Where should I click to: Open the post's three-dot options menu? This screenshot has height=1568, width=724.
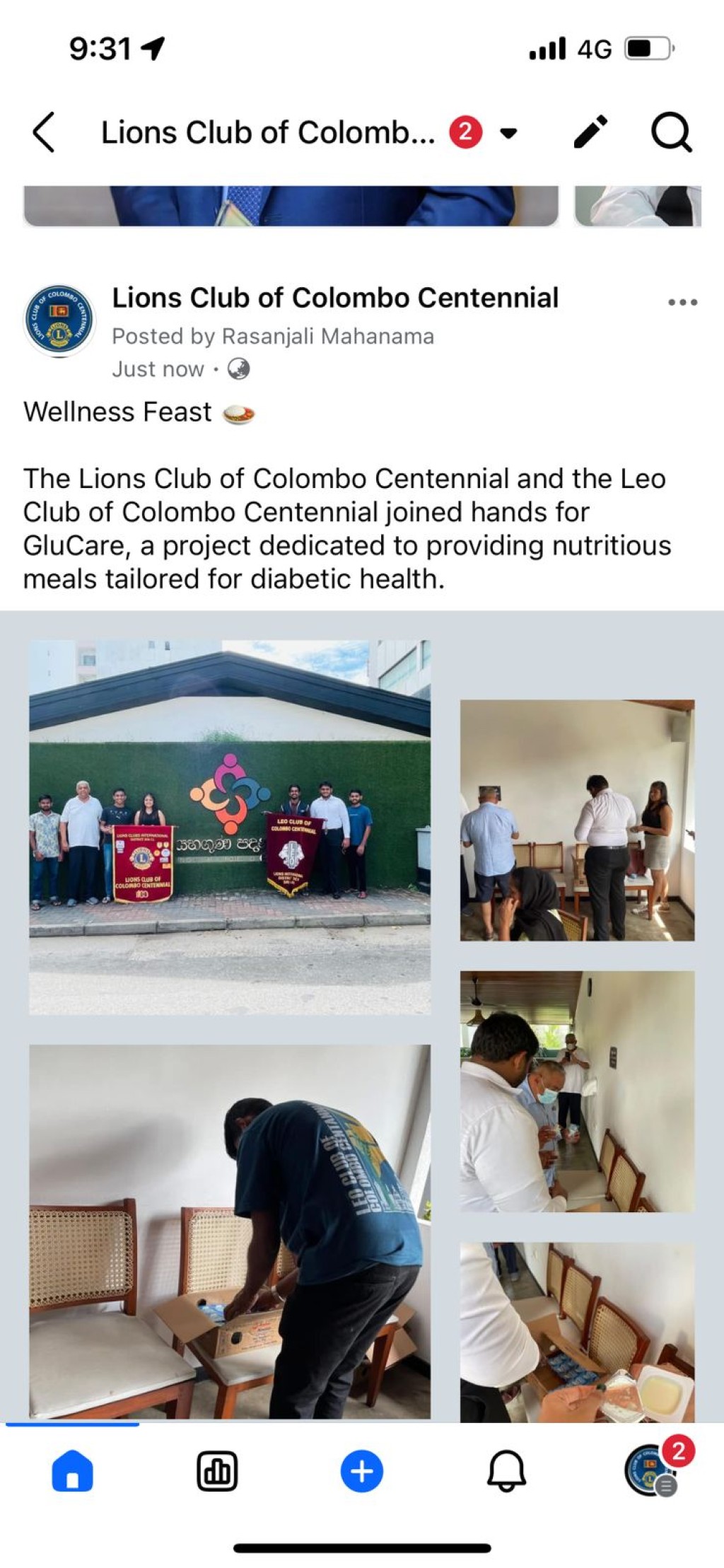[x=682, y=302]
